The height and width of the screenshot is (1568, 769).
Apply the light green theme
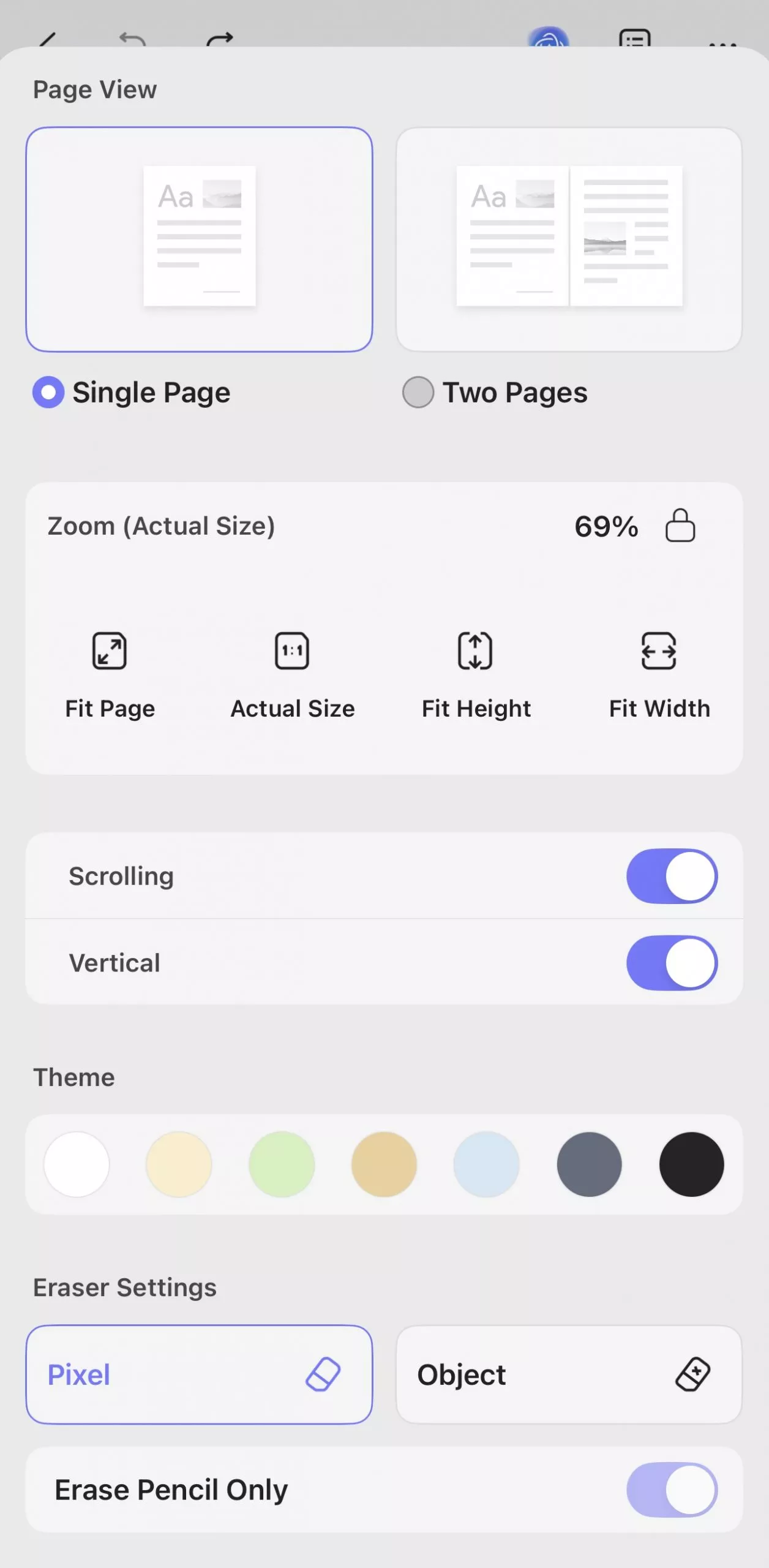pos(282,1164)
